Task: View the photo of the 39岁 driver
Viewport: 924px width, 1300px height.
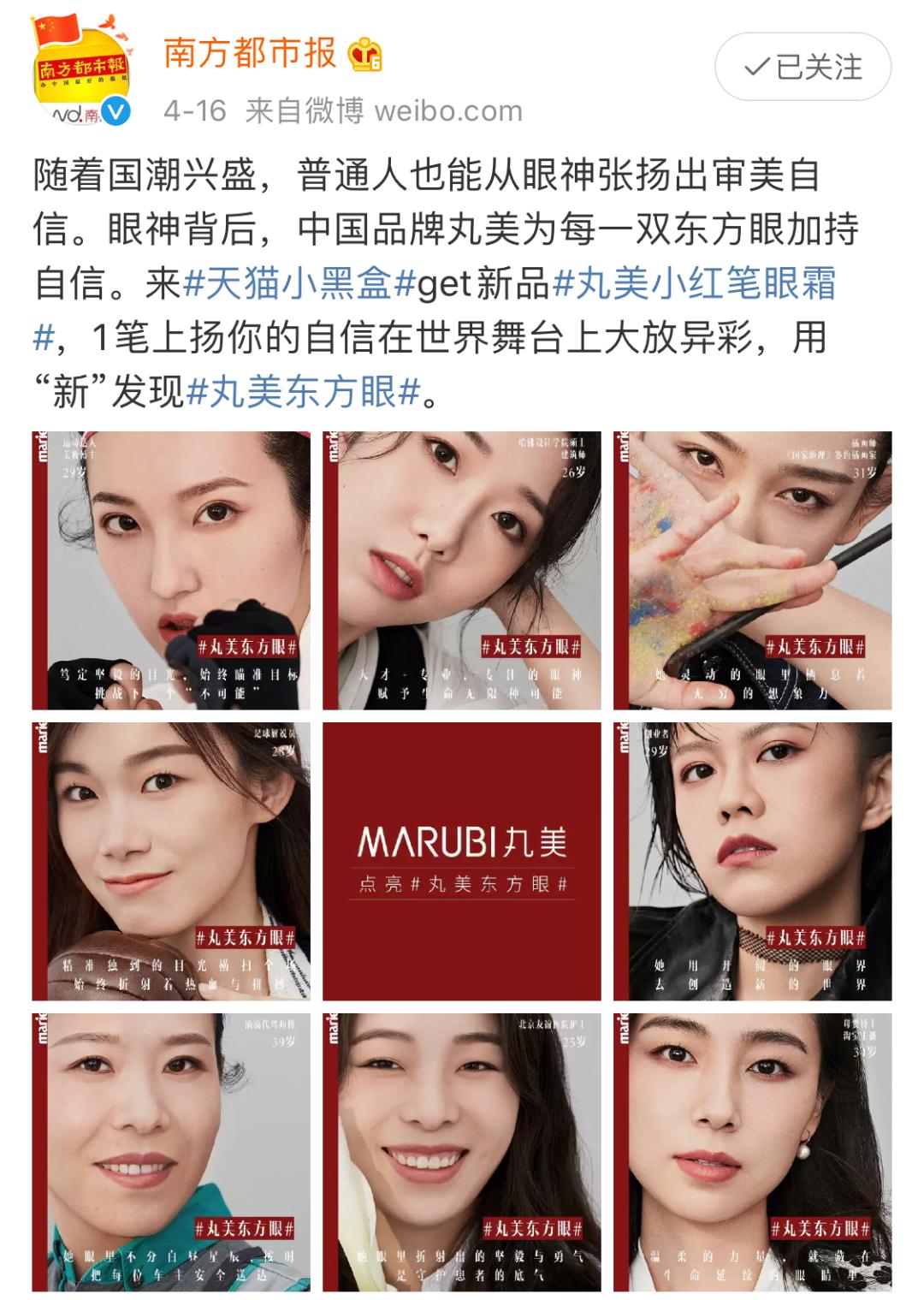Action: [171, 1152]
